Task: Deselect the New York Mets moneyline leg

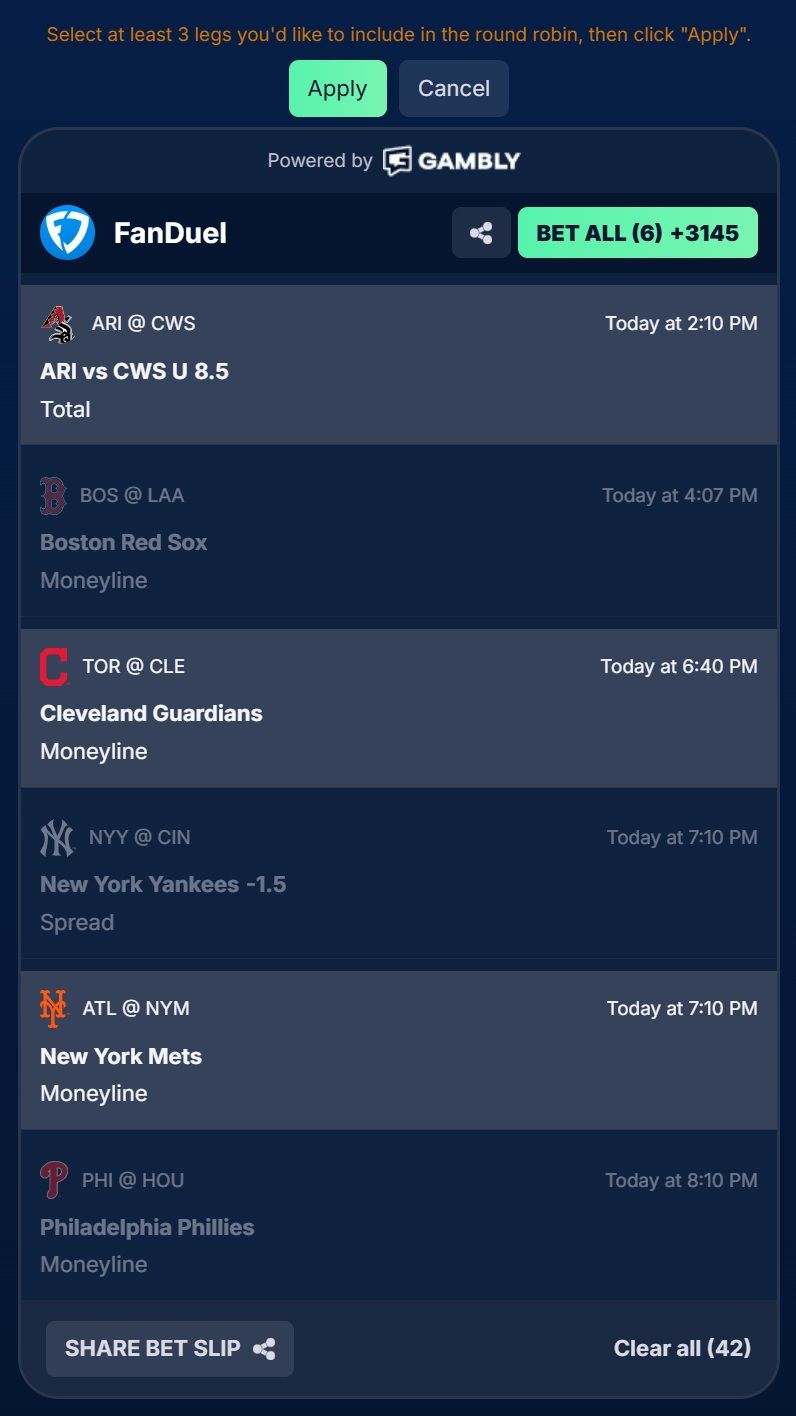Action: tap(398, 1050)
